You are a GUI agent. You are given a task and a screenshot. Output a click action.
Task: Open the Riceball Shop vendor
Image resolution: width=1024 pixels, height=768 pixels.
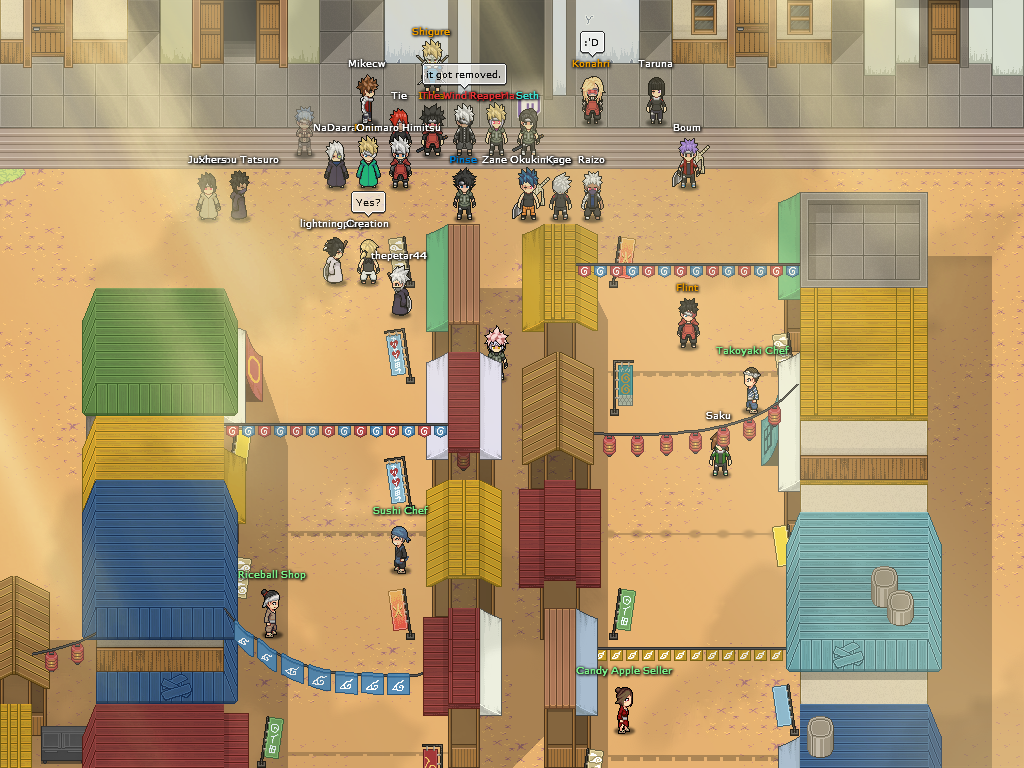270,612
